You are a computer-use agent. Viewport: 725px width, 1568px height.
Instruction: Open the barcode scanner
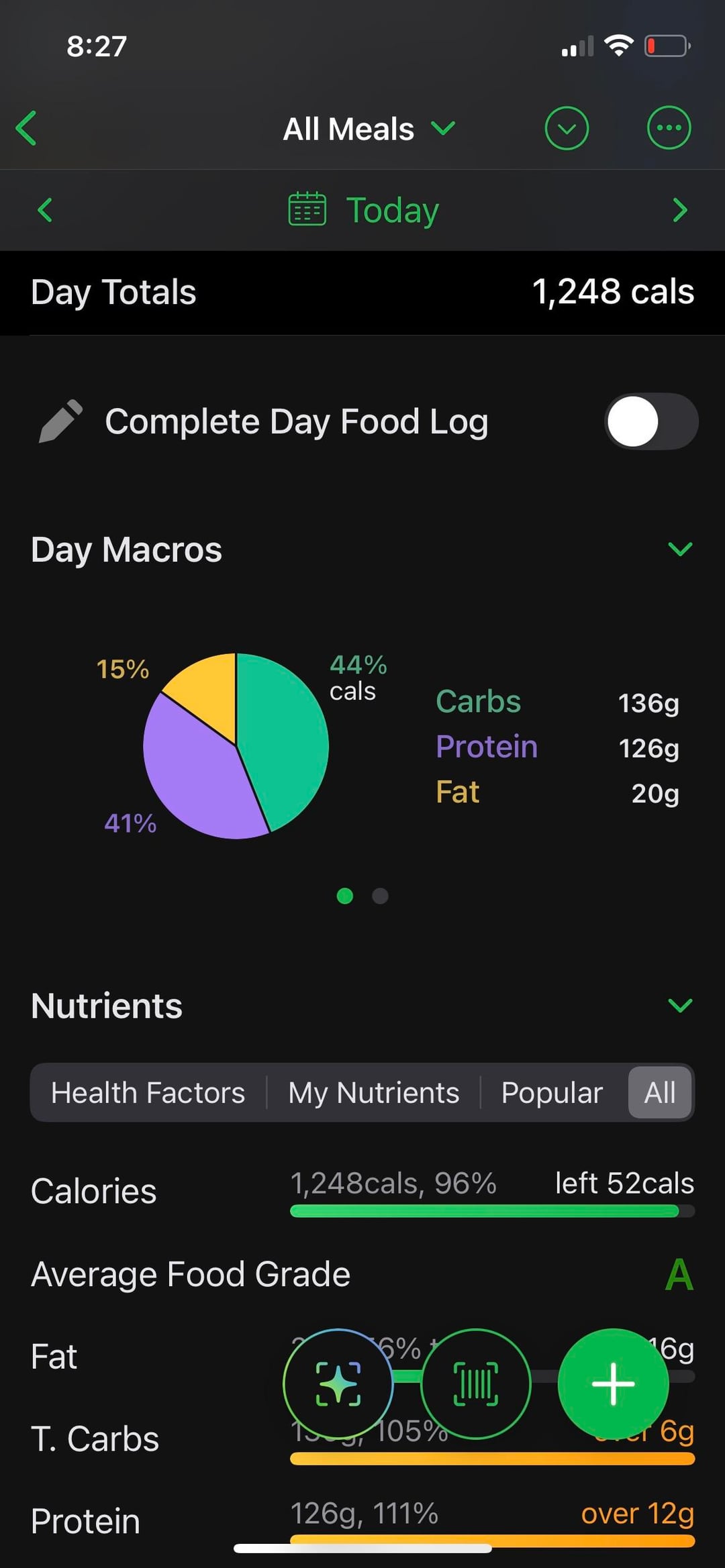(x=476, y=1383)
